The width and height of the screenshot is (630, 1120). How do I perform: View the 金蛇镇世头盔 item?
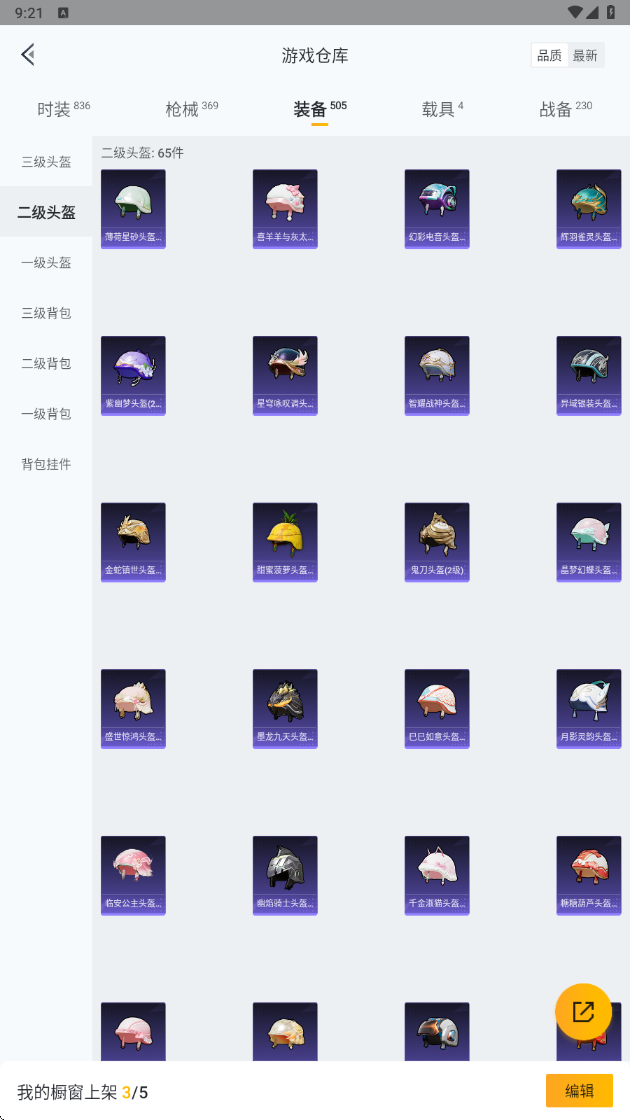point(133,542)
